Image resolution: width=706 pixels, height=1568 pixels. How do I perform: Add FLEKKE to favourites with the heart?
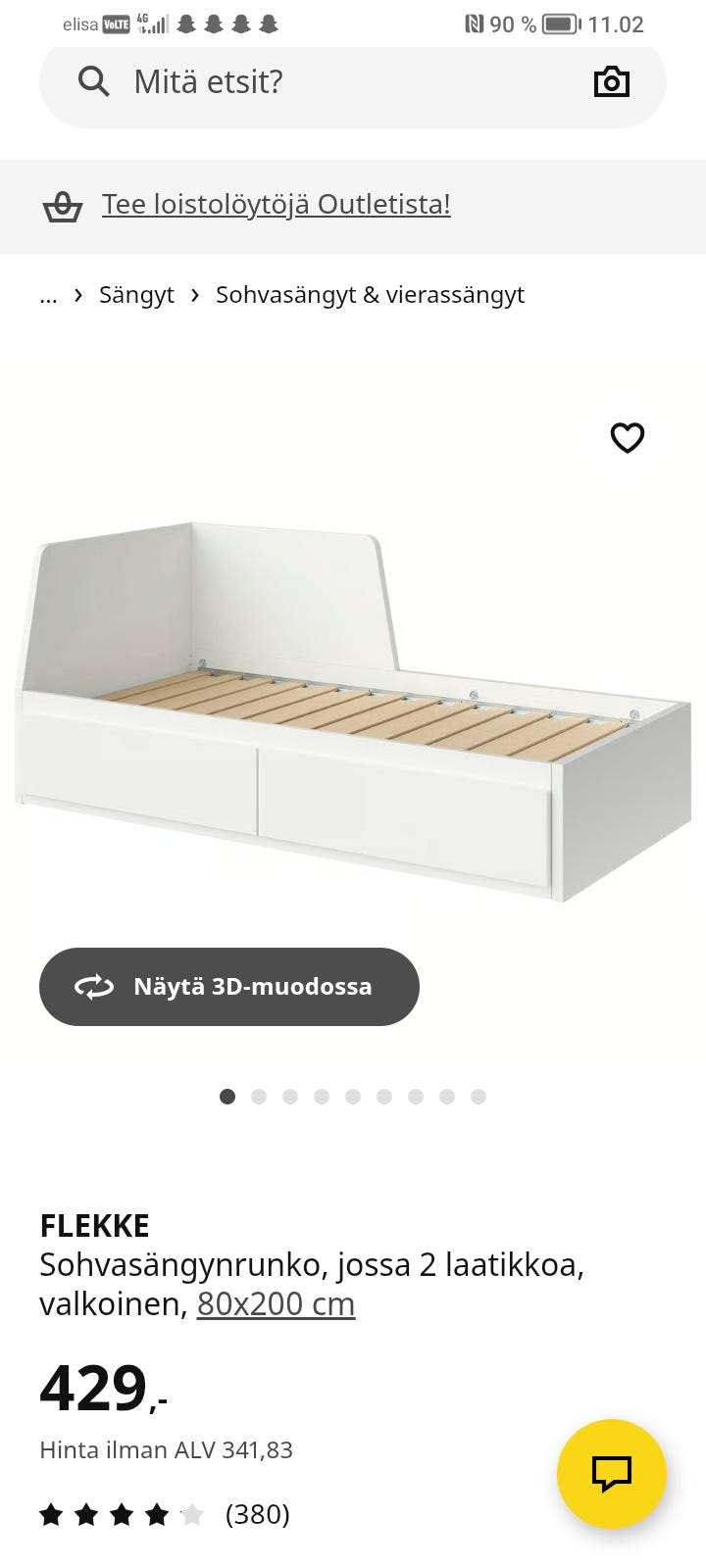coord(628,437)
